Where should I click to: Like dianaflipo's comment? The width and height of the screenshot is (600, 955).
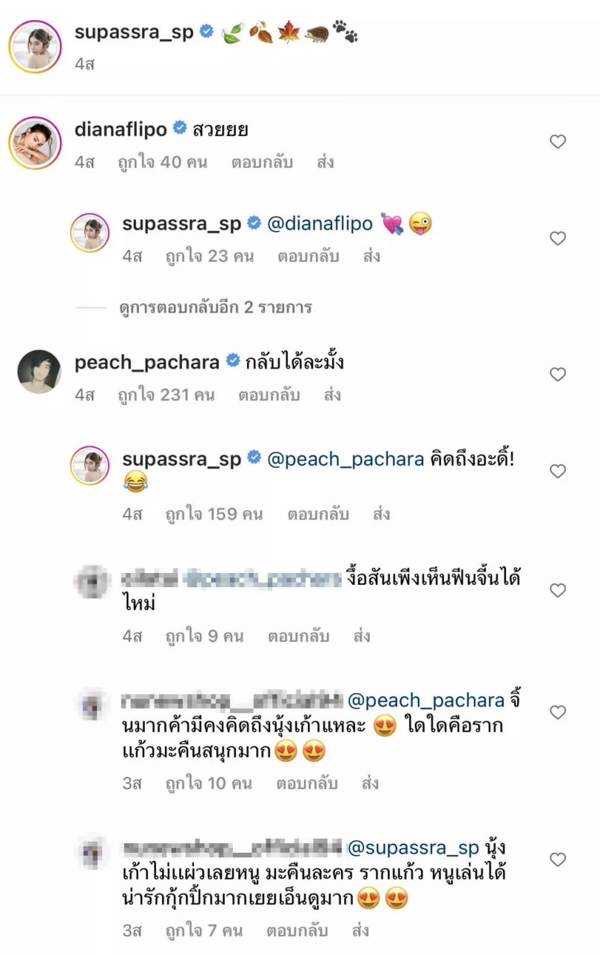point(558,141)
